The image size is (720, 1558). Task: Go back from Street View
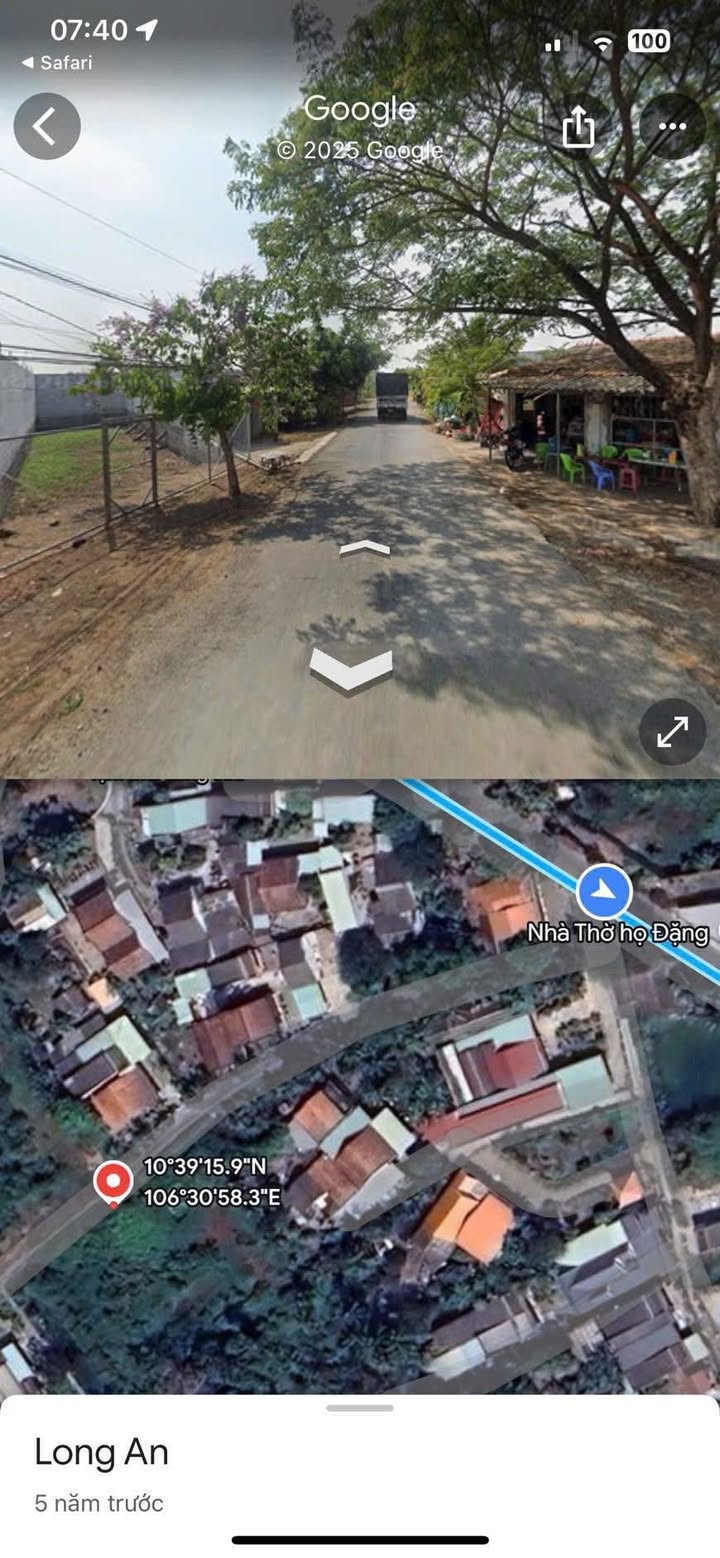(46, 127)
